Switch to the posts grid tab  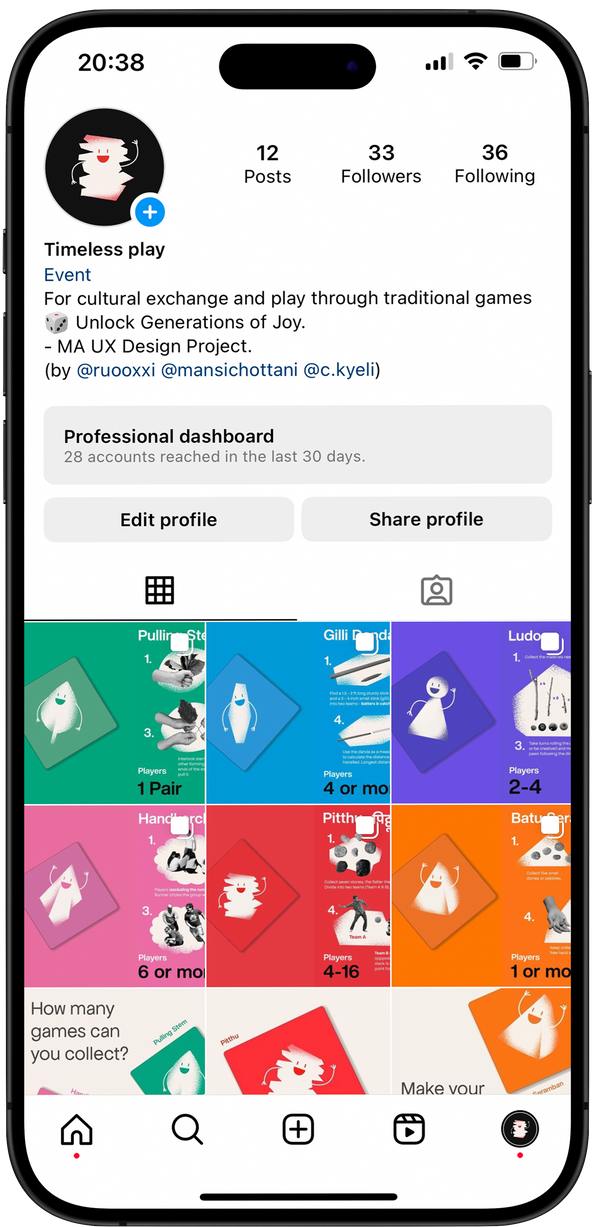point(160,591)
